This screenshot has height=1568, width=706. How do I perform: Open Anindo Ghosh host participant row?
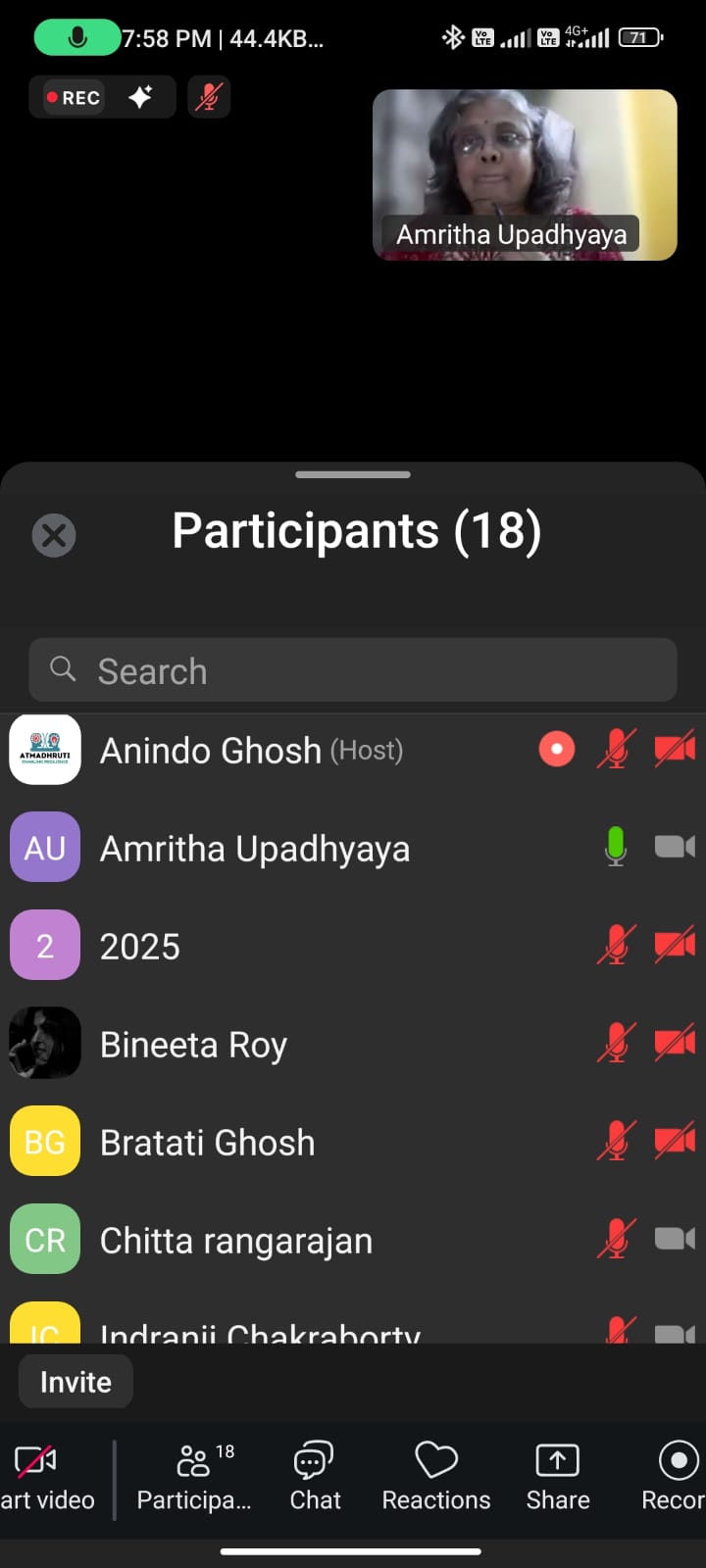pos(353,751)
